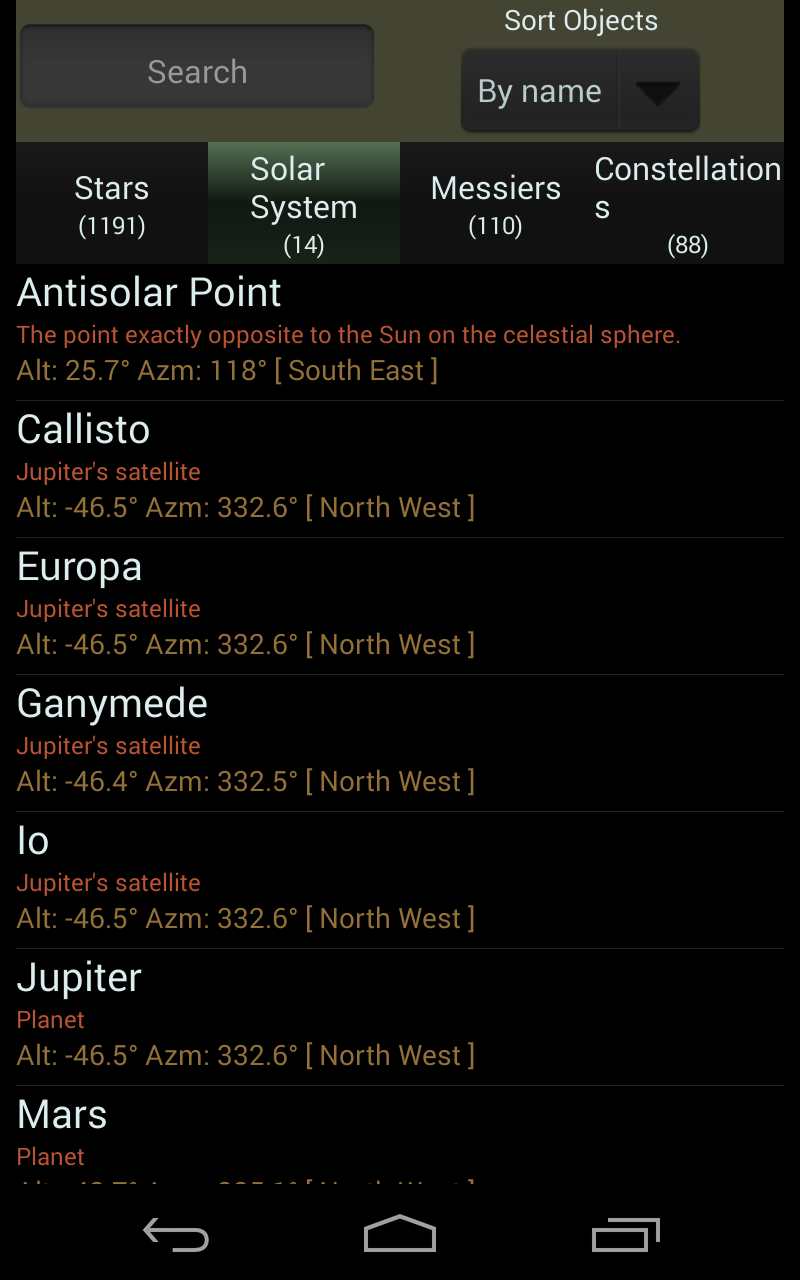Open the Constellations tab
Viewport: 800px width, 1280px height.
coord(687,203)
